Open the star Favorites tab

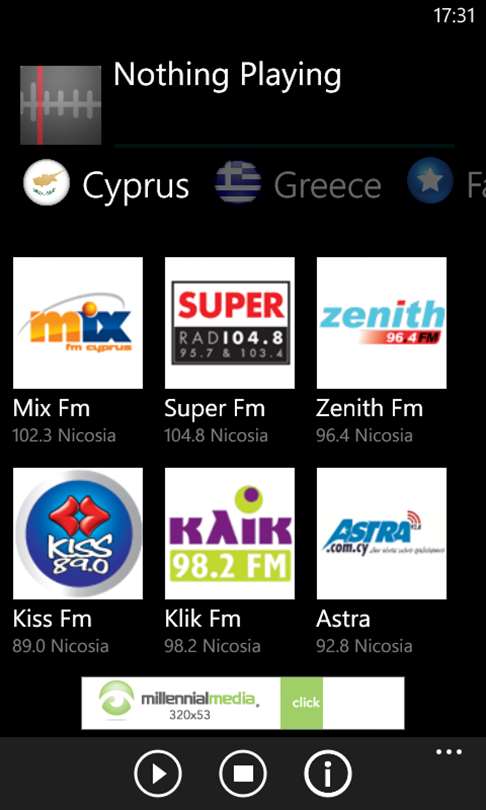point(446,182)
